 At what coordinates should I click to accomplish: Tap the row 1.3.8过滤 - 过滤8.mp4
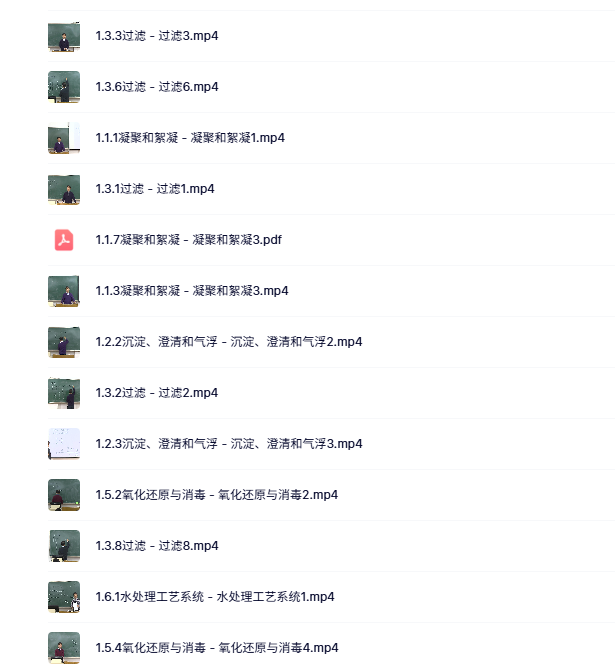(x=157, y=546)
